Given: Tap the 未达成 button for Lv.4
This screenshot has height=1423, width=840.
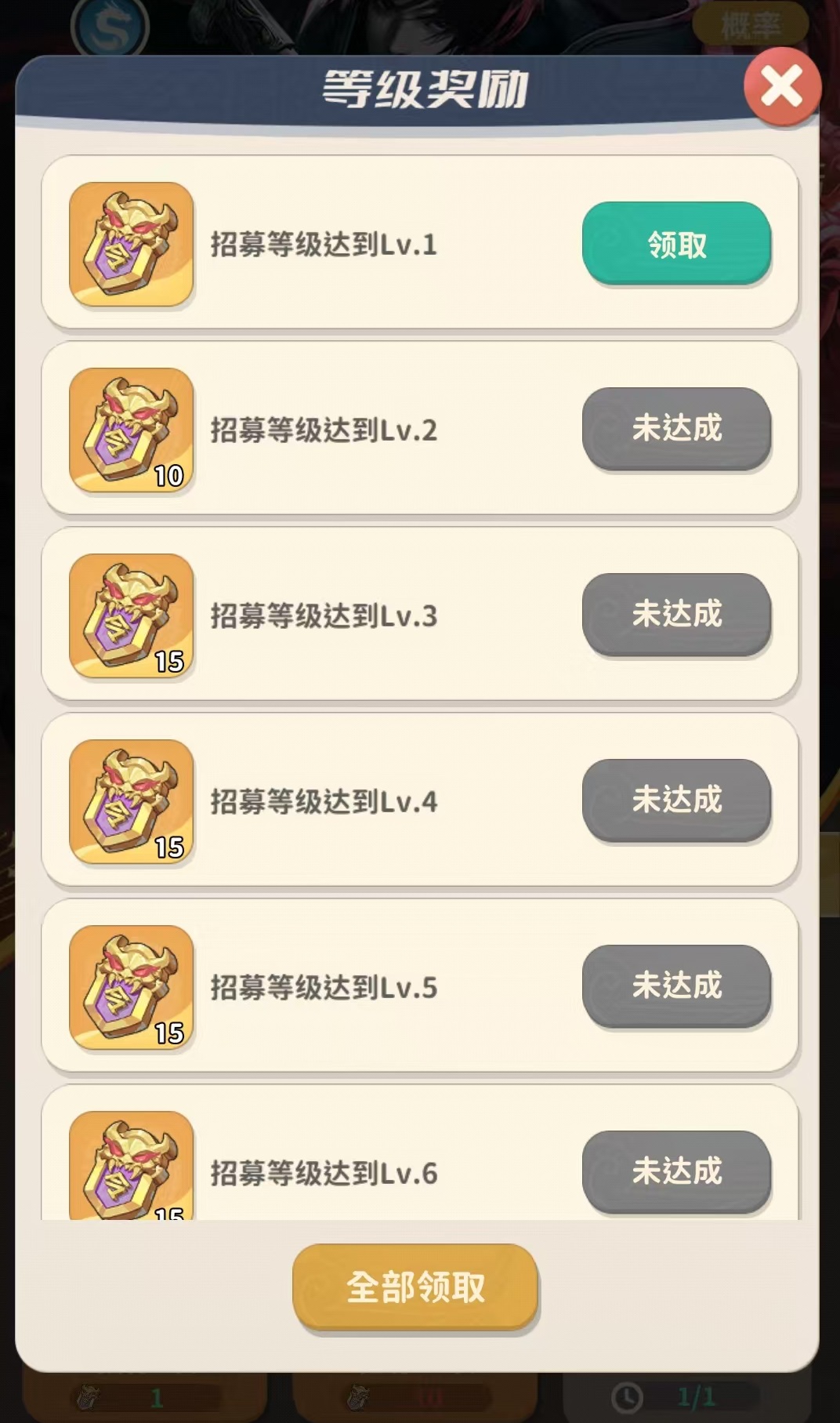Looking at the screenshot, I should (676, 800).
